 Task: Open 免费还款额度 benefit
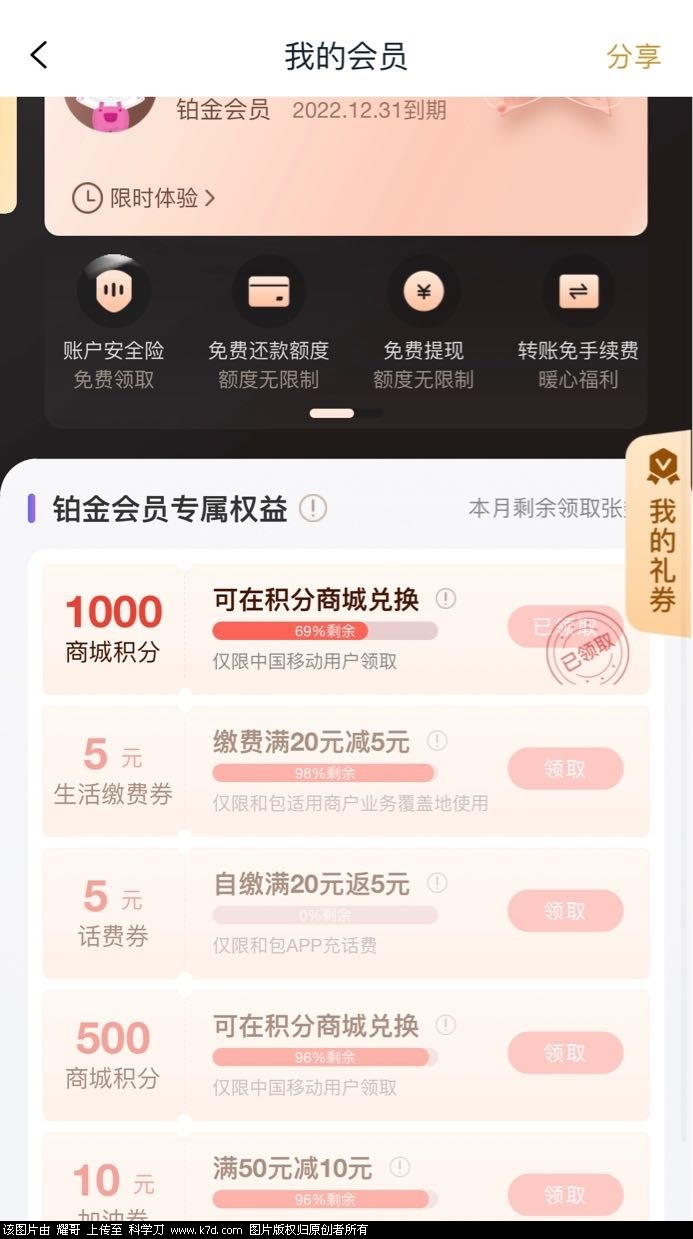click(268, 320)
